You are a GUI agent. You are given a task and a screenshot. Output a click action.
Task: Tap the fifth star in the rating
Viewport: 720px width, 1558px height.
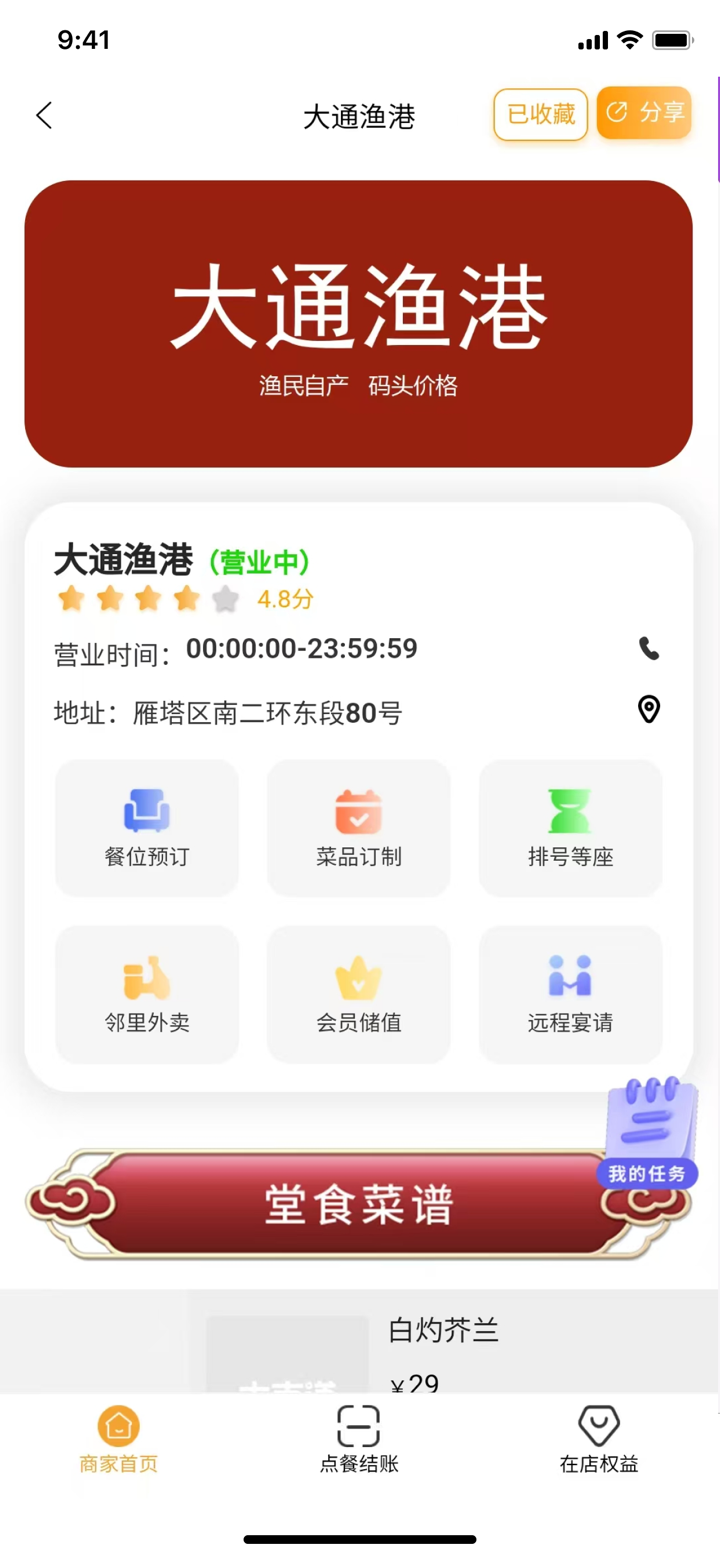point(225,598)
